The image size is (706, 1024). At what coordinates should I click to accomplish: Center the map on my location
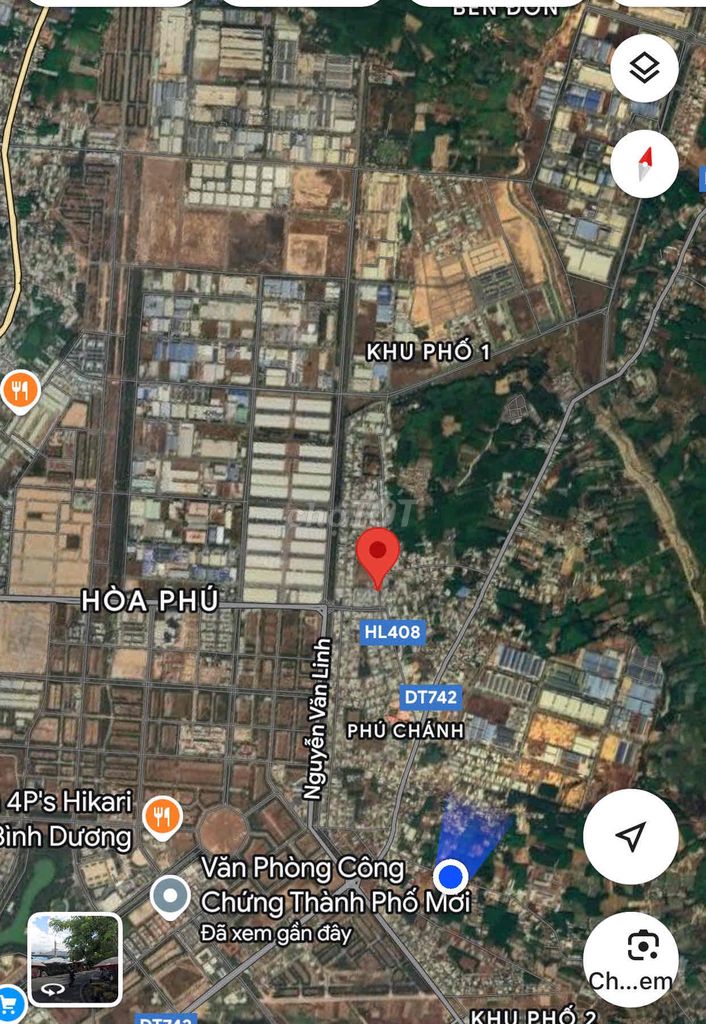coord(630,836)
